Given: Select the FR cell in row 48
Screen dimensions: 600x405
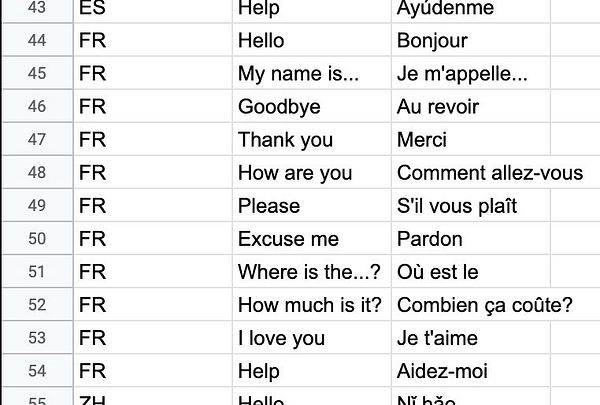Looking at the screenshot, I should [x=152, y=173].
